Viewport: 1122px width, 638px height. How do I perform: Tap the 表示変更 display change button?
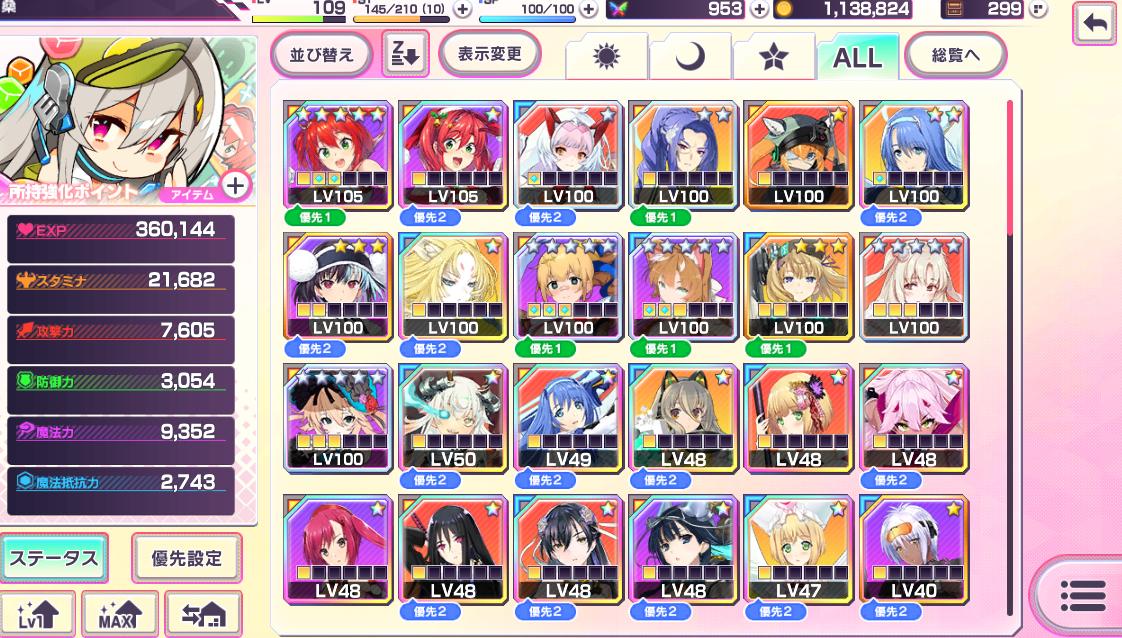point(489,53)
